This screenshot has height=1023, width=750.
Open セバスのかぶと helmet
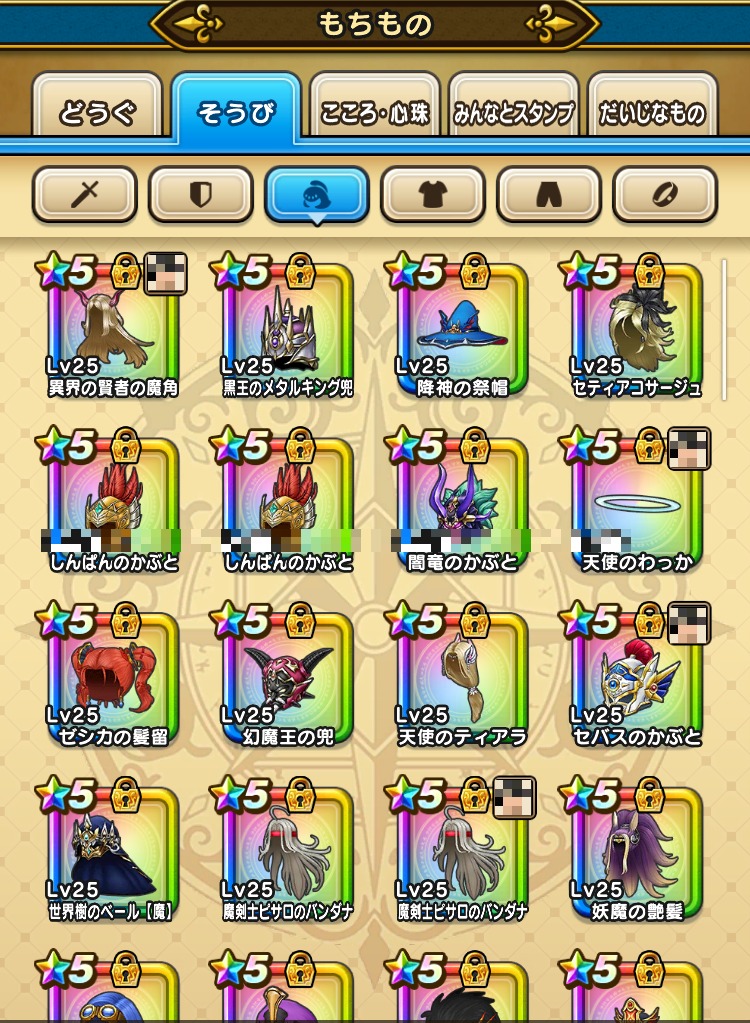coord(635,680)
